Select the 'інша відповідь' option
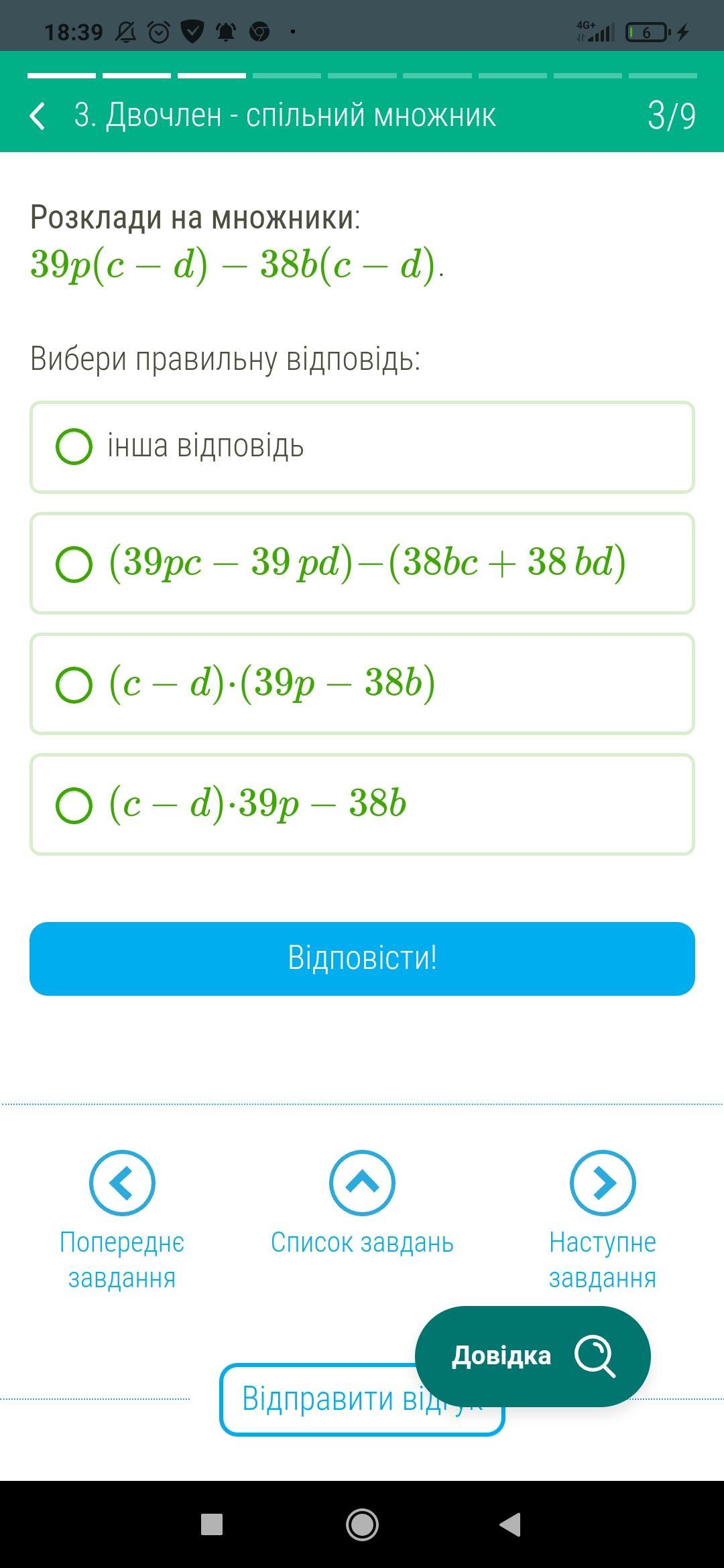 (74, 447)
